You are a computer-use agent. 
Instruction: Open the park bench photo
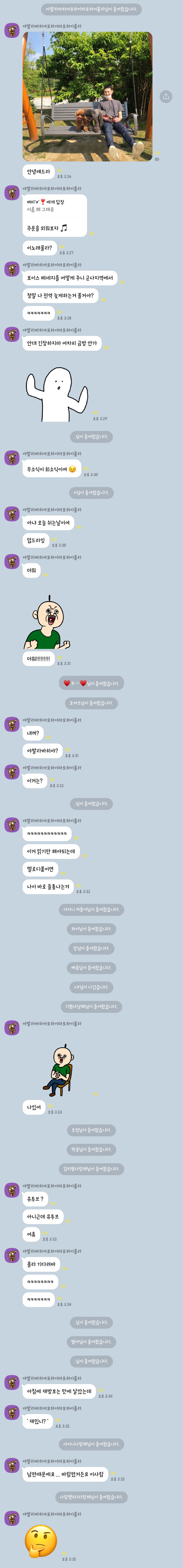coord(87,96)
